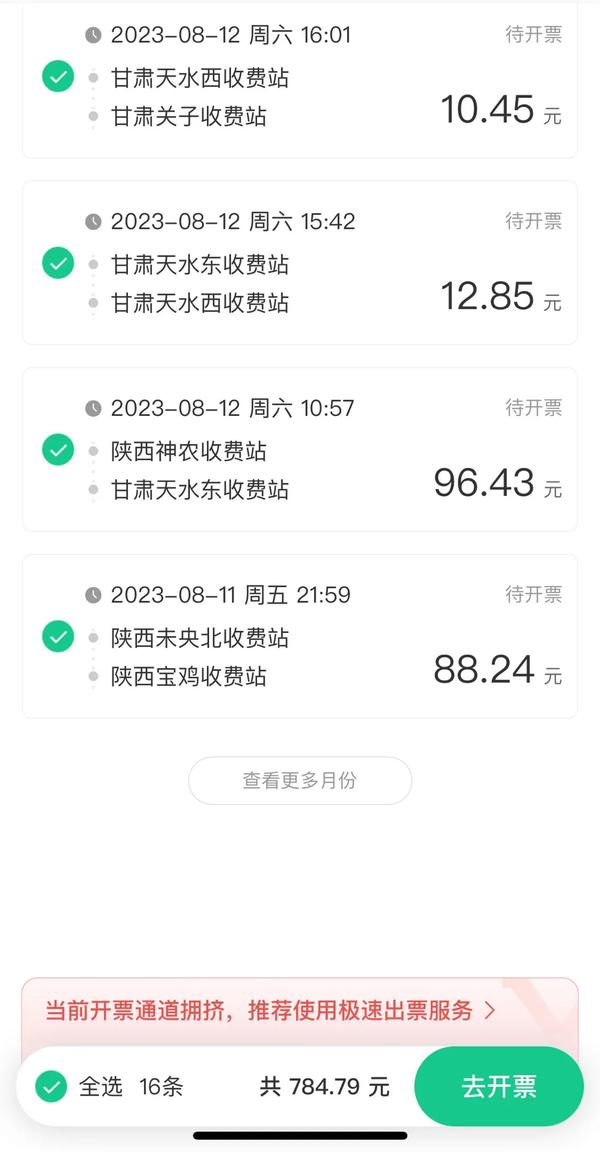Open the 极速出票服务 recommendation banner
This screenshot has height=1152, width=600.
tap(300, 1012)
